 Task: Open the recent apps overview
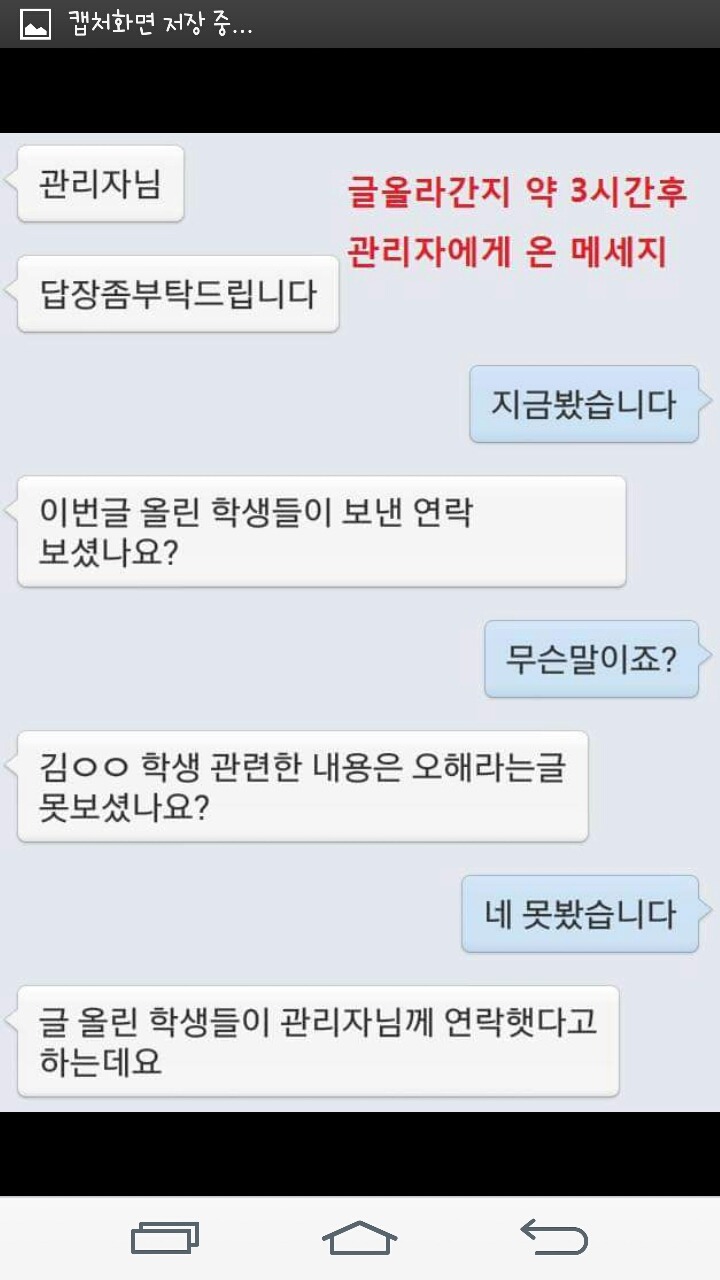tap(165, 1238)
